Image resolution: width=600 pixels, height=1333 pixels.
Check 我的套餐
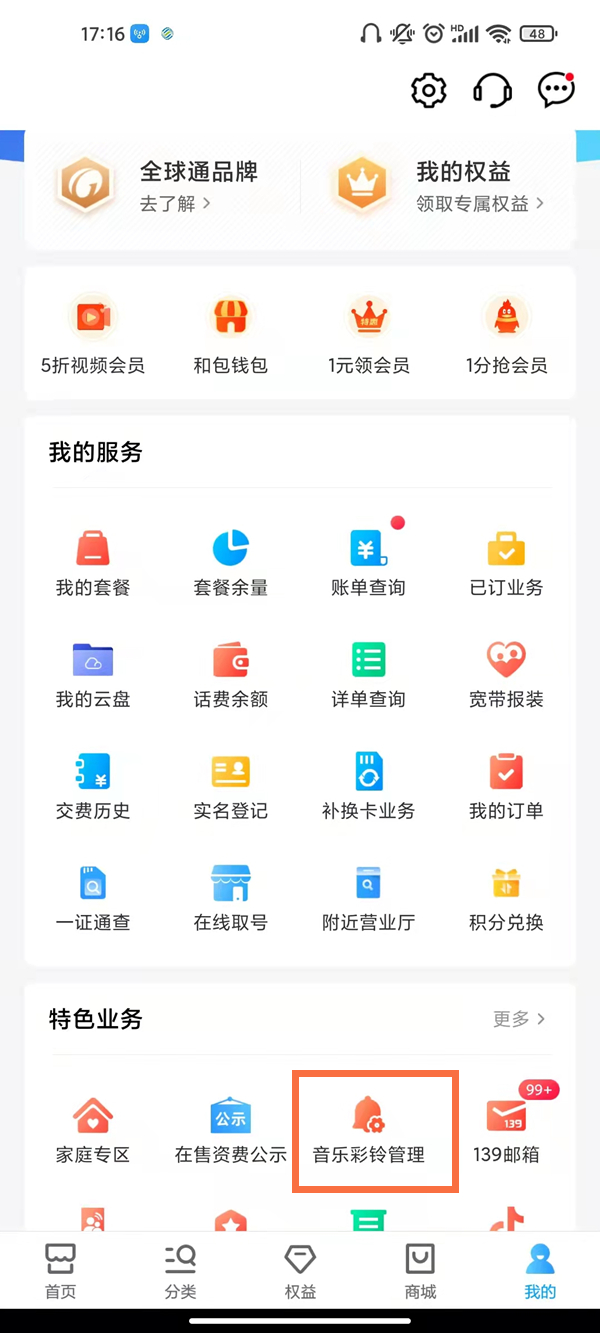pos(93,562)
